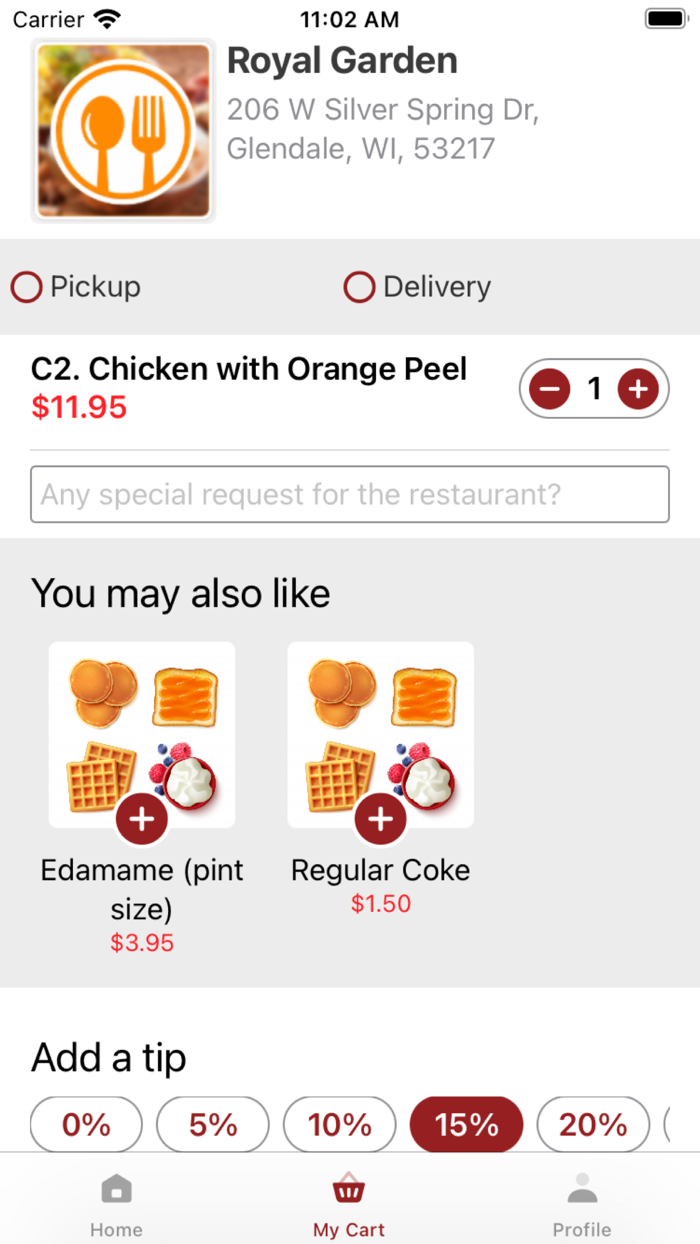The width and height of the screenshot is (700, 1244).
Task: Choose the 5% tip option
Action: 213,1125
